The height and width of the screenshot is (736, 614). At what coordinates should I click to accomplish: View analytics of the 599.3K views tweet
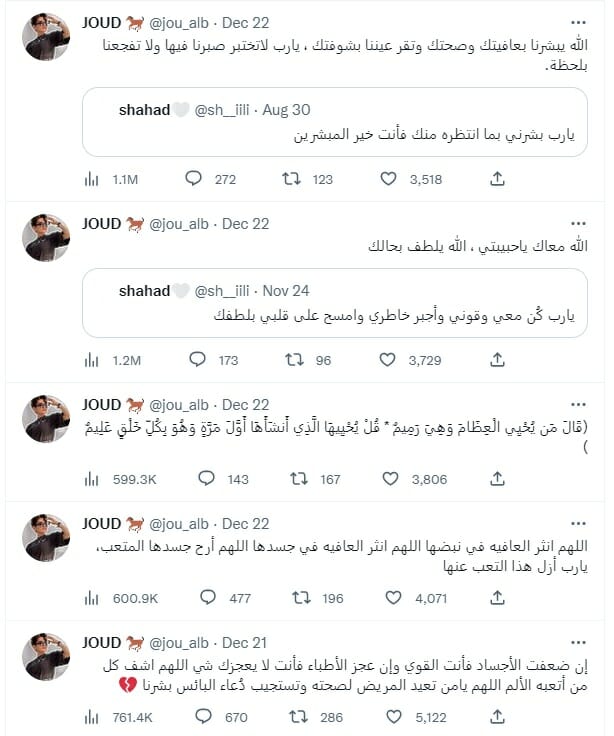pos(92,479)
